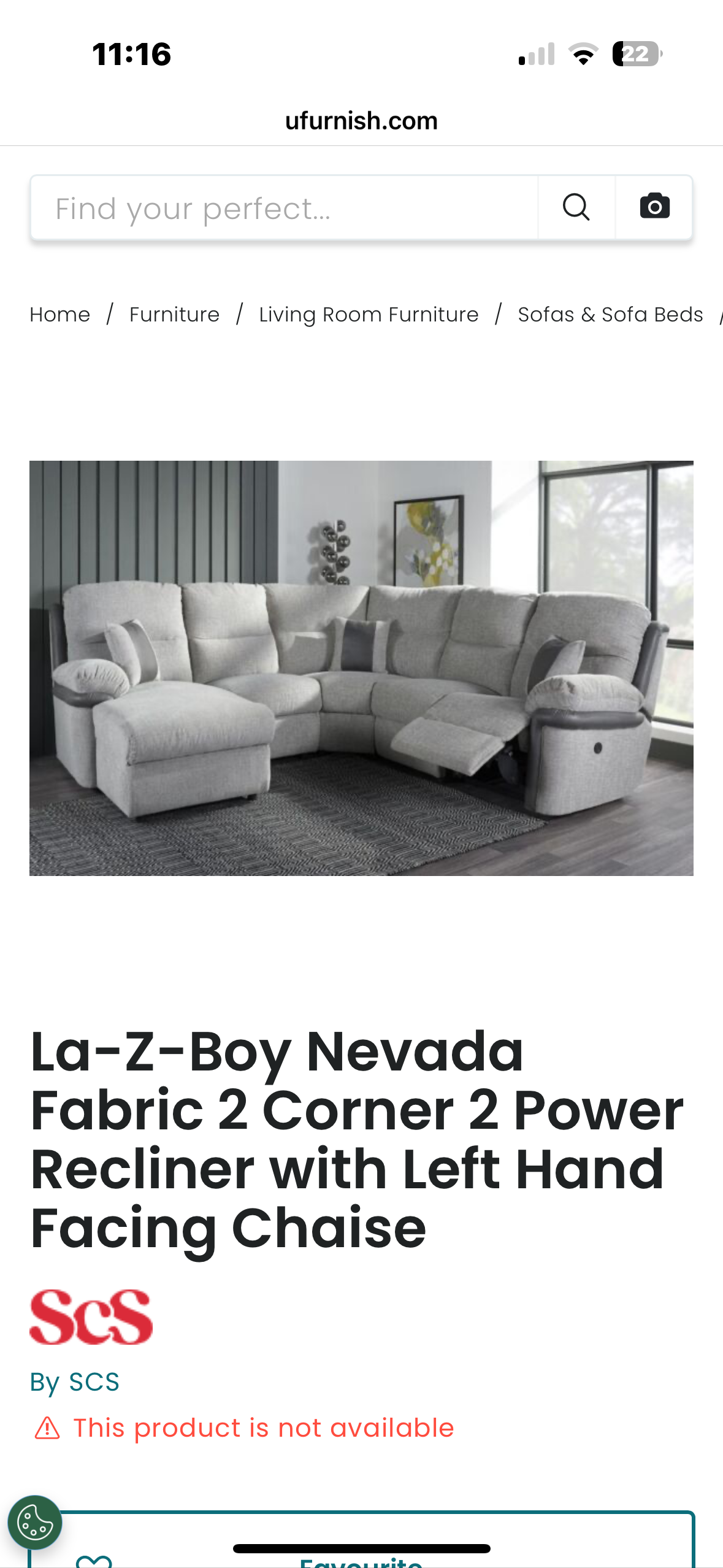
Task: Open Sofas & Sofa Beds breadcrumb
Action: 610,314
